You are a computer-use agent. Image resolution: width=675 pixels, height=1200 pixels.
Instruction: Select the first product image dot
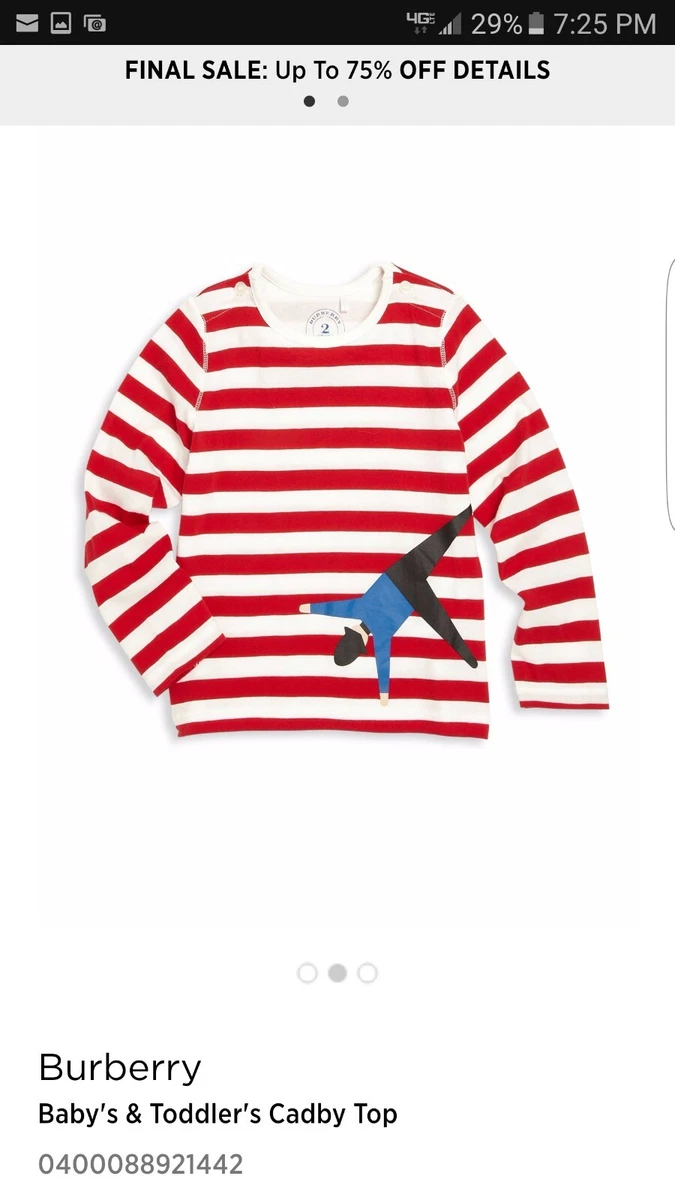click(x=308, y=973)
